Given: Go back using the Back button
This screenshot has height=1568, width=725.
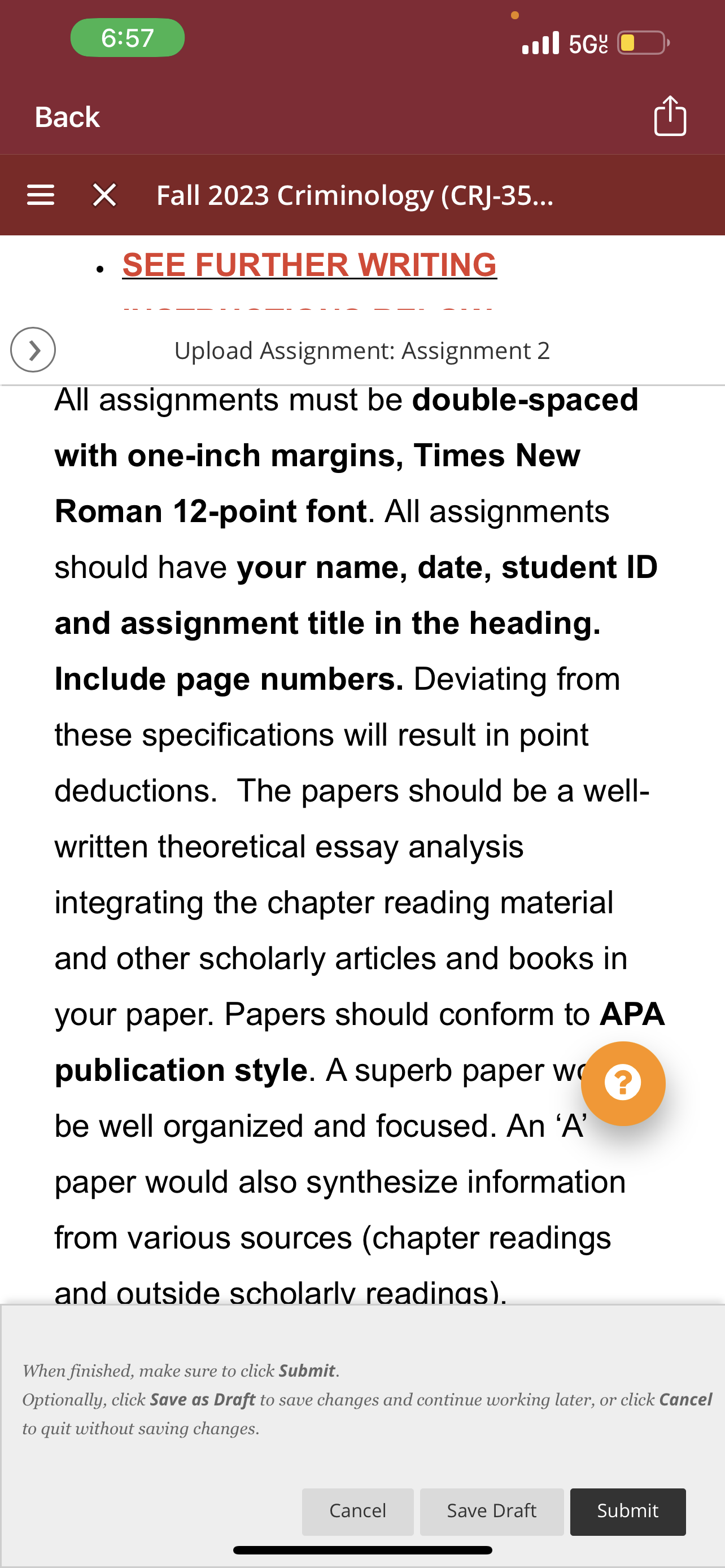Looking at the screenshot, I should click(x=67, y=117).
